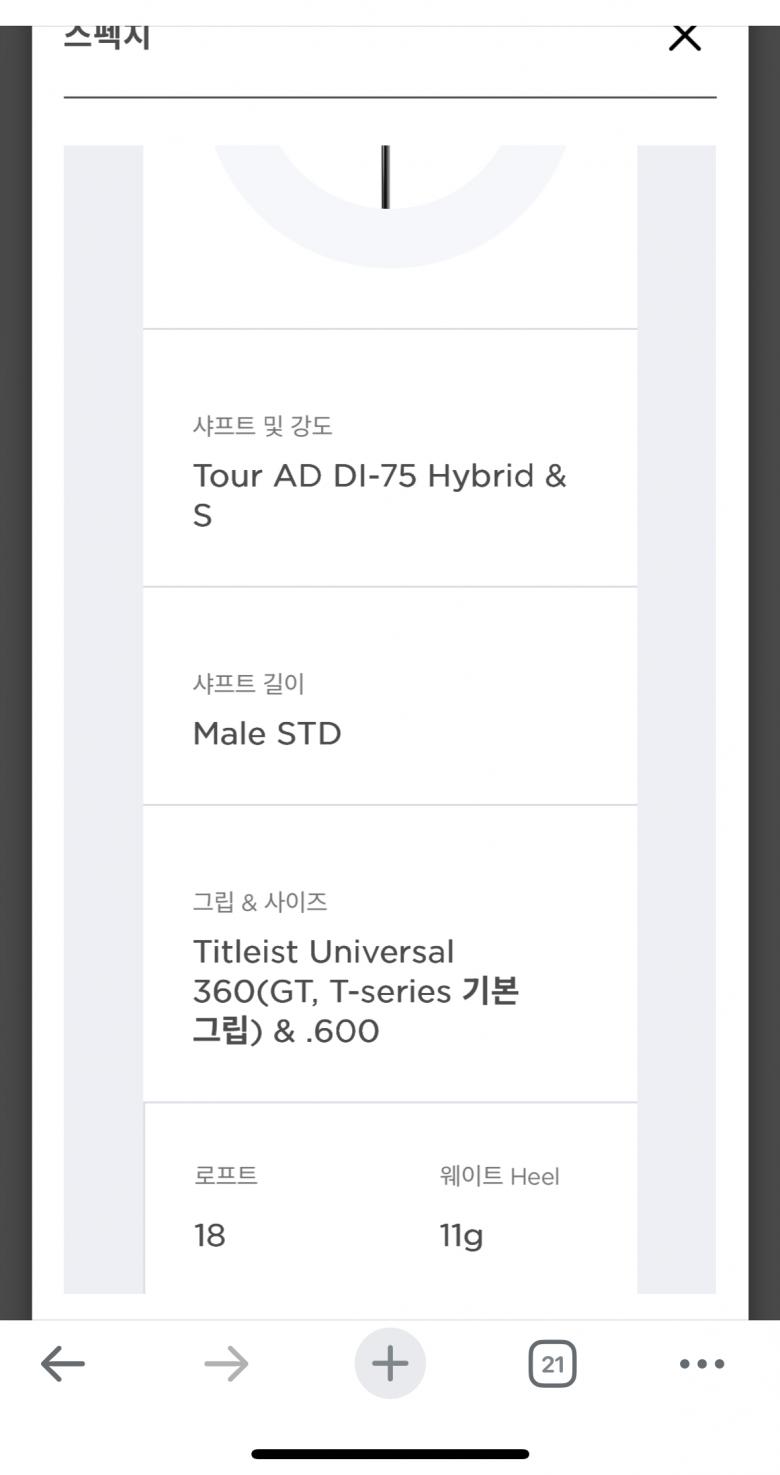Show the 21 open tabs
Screen dimensions: 780x1475
(552, 1364)
